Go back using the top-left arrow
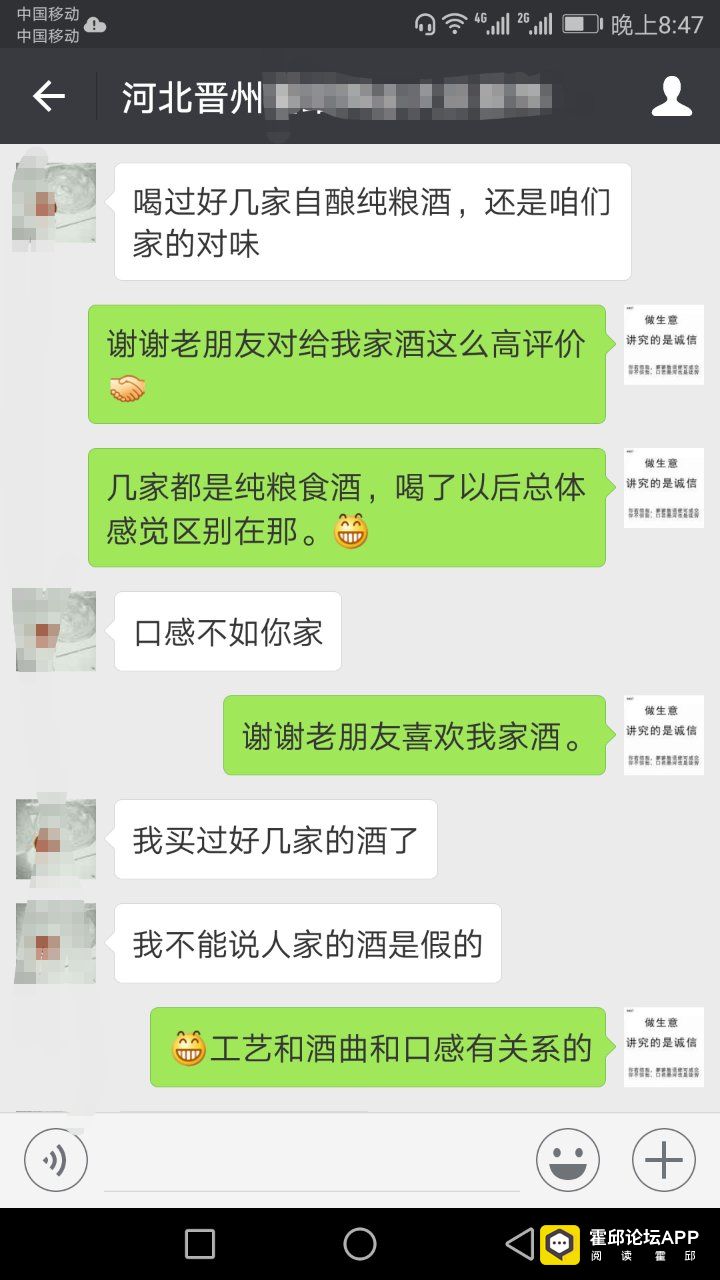Viewport: 720px width, 1280px height. tap(48, 96)
